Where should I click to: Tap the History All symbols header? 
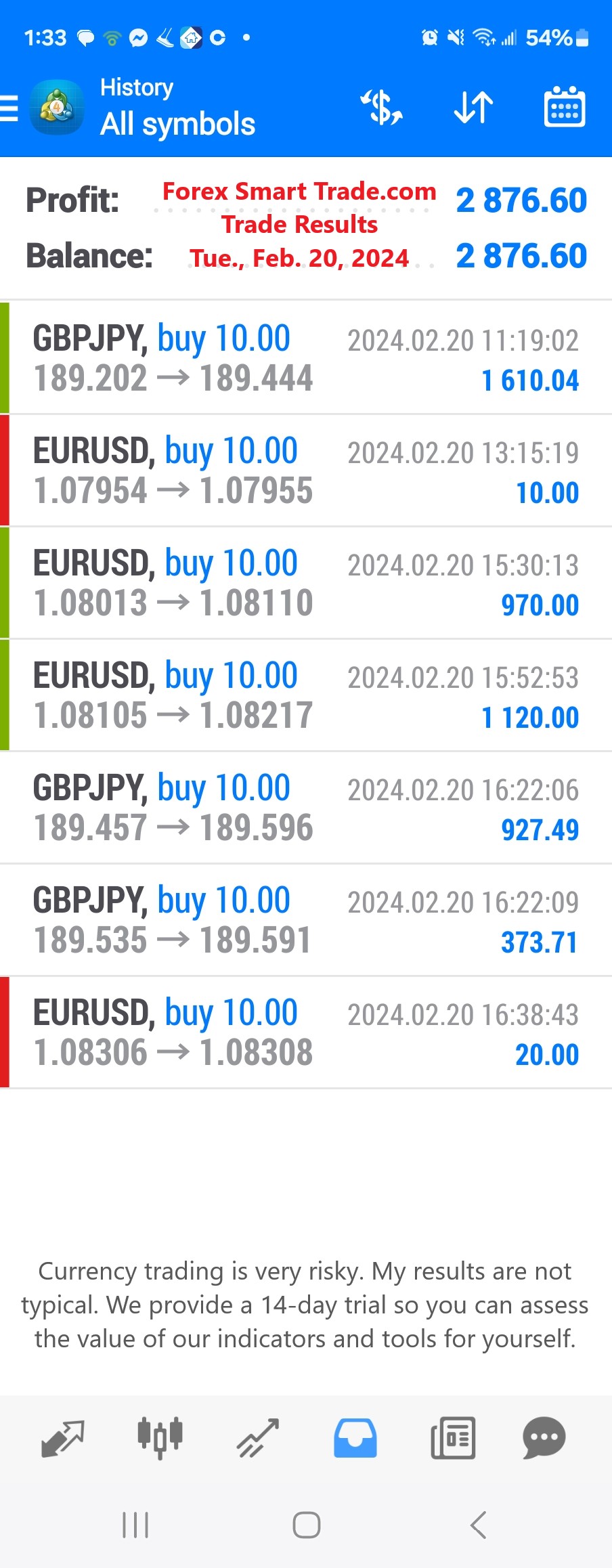pos(177,107)
